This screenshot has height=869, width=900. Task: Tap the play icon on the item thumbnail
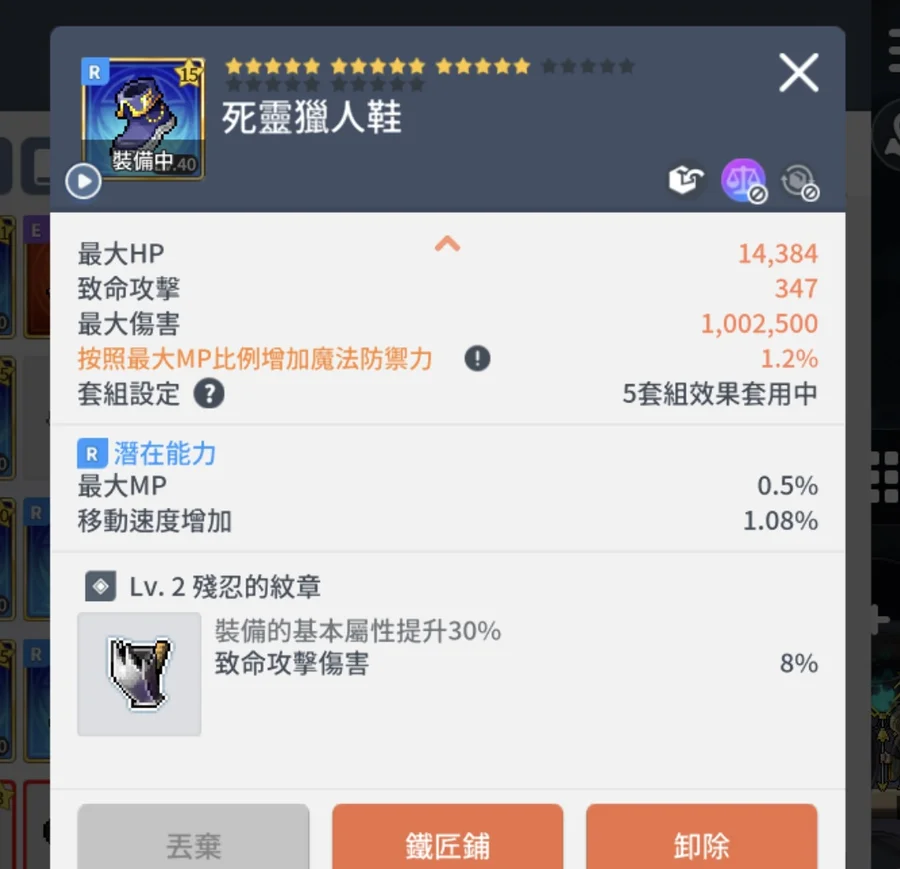83,182
